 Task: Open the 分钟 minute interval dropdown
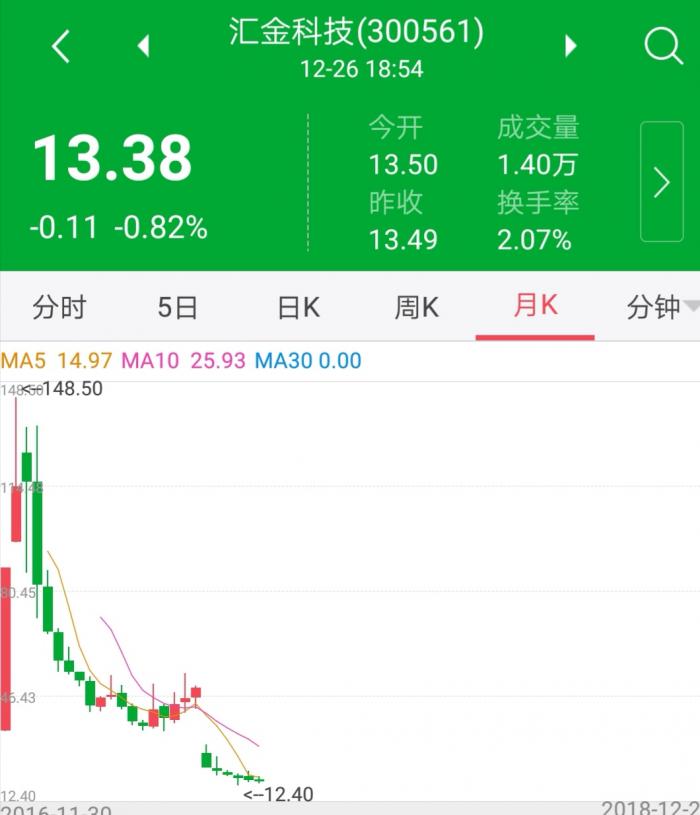(660, 307)
